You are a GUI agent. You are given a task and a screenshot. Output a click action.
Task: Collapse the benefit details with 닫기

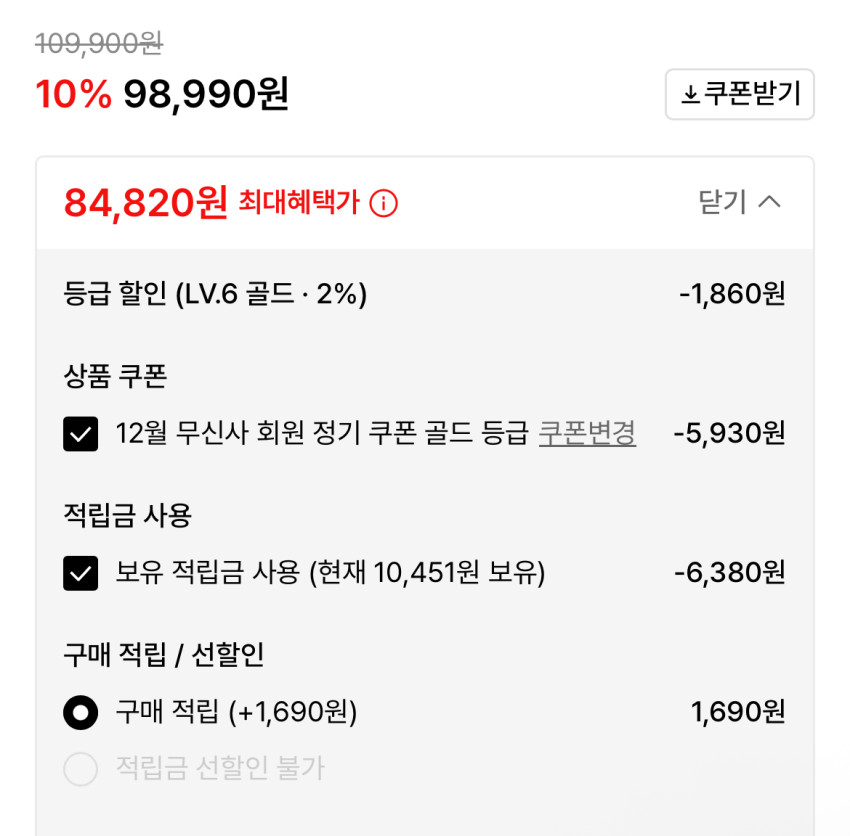coord(739,202)
